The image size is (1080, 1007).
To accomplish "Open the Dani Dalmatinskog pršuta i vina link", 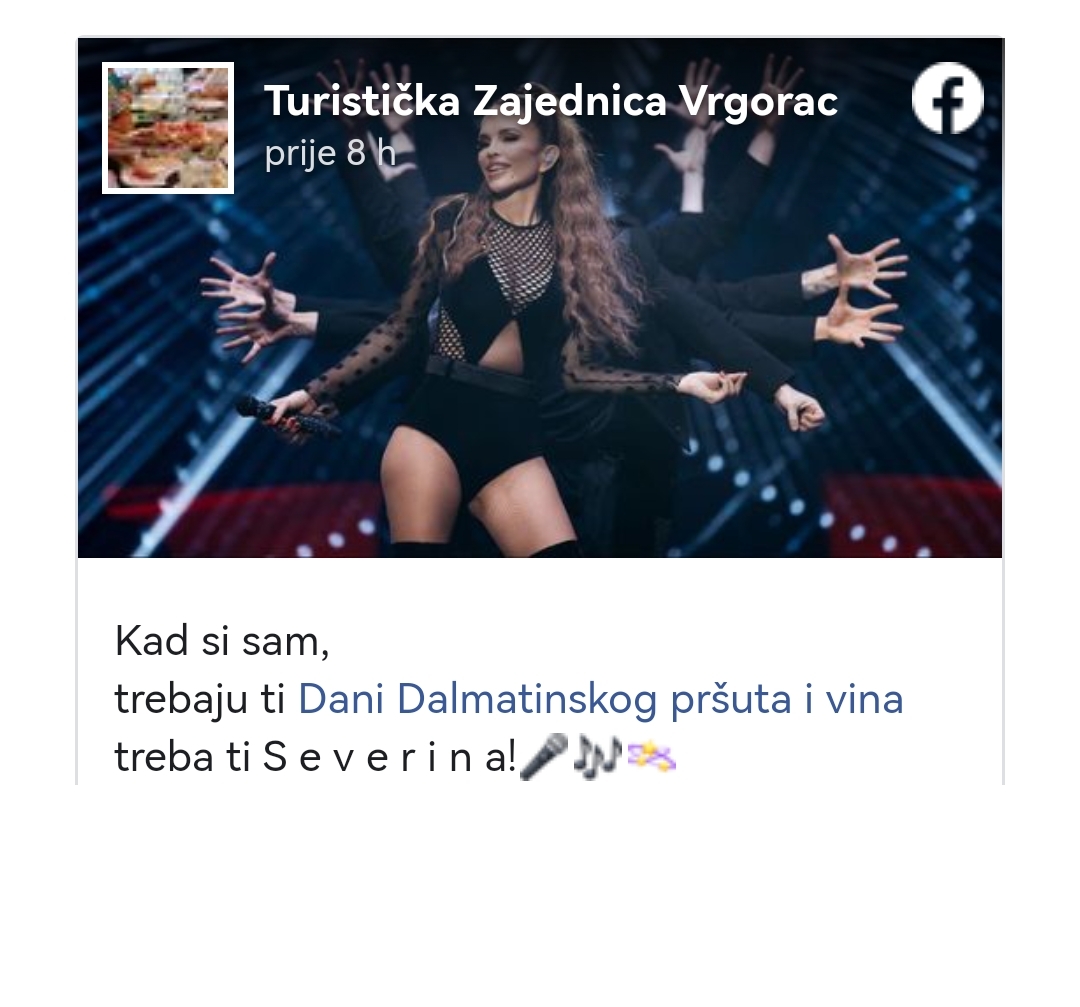I will 600,699.
